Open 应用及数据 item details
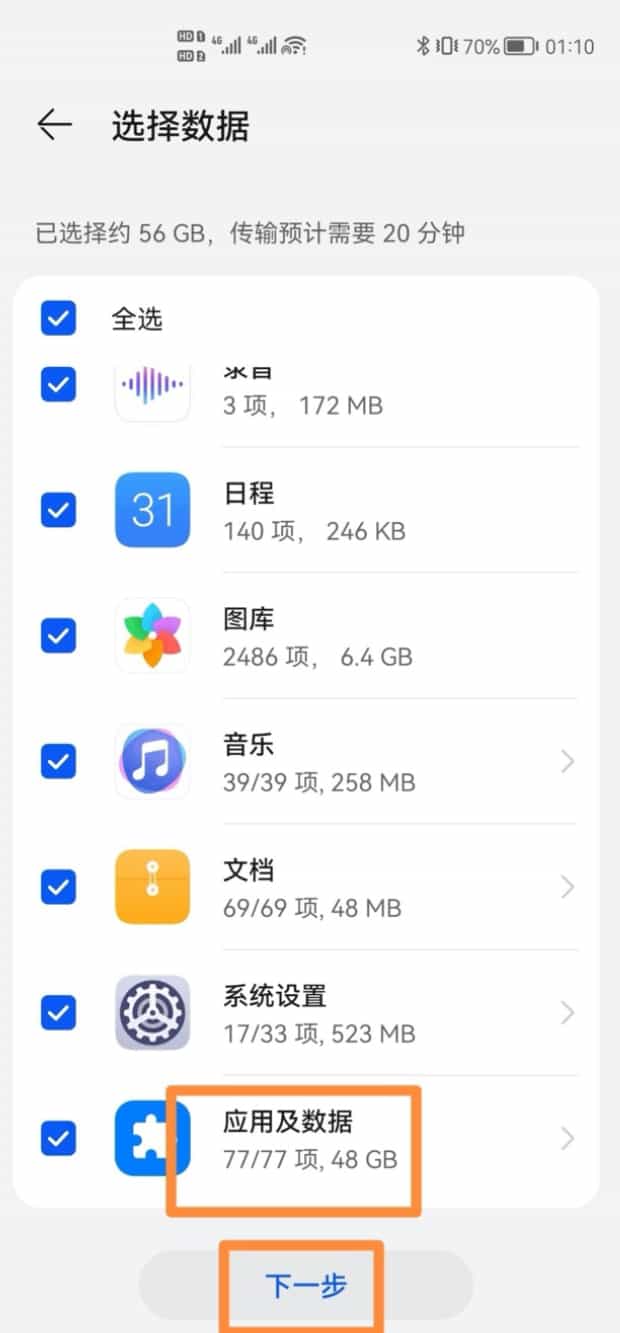The width and height of the screenshot is (620, 1333). tap(567, 1139)
